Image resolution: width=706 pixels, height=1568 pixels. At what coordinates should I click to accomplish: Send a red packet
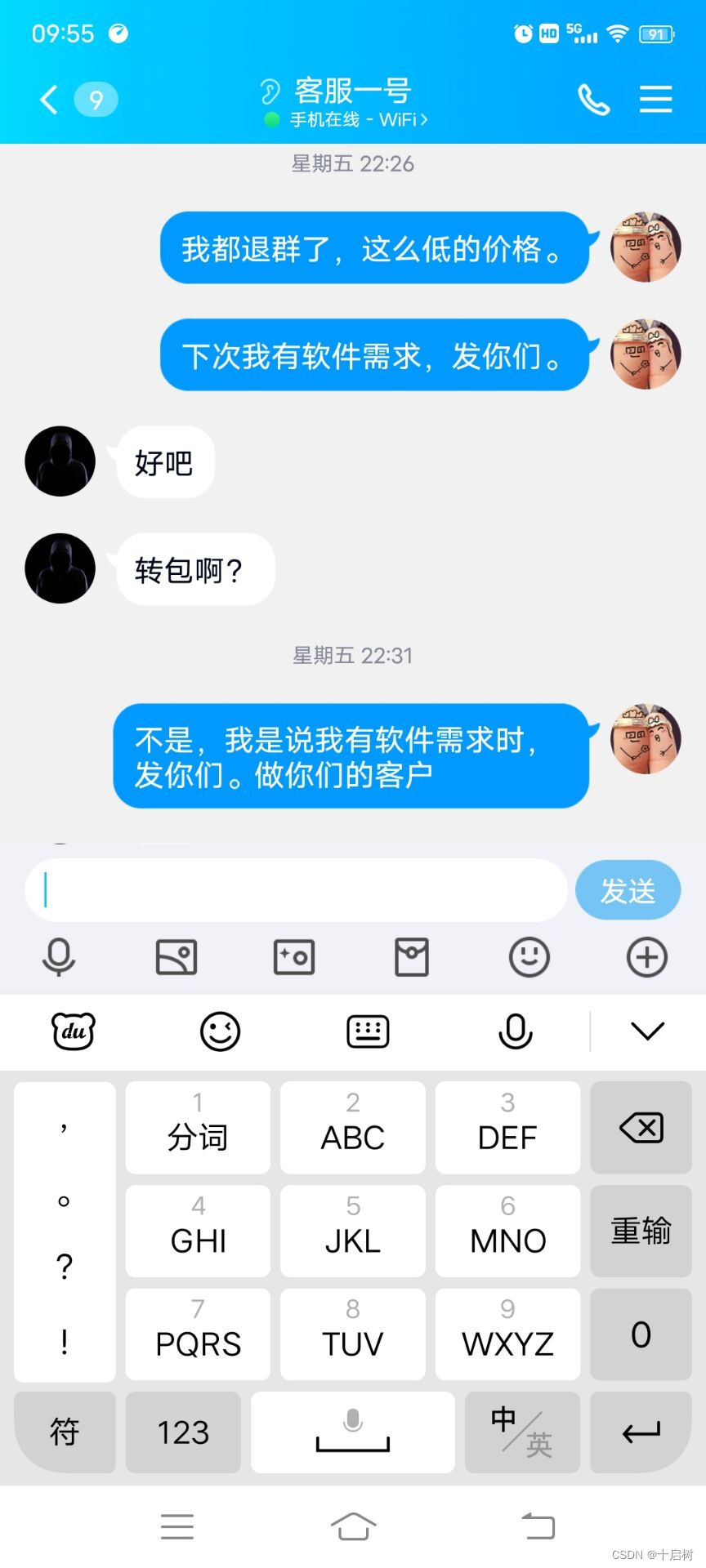pyautogui.click(x=412, y=957)
